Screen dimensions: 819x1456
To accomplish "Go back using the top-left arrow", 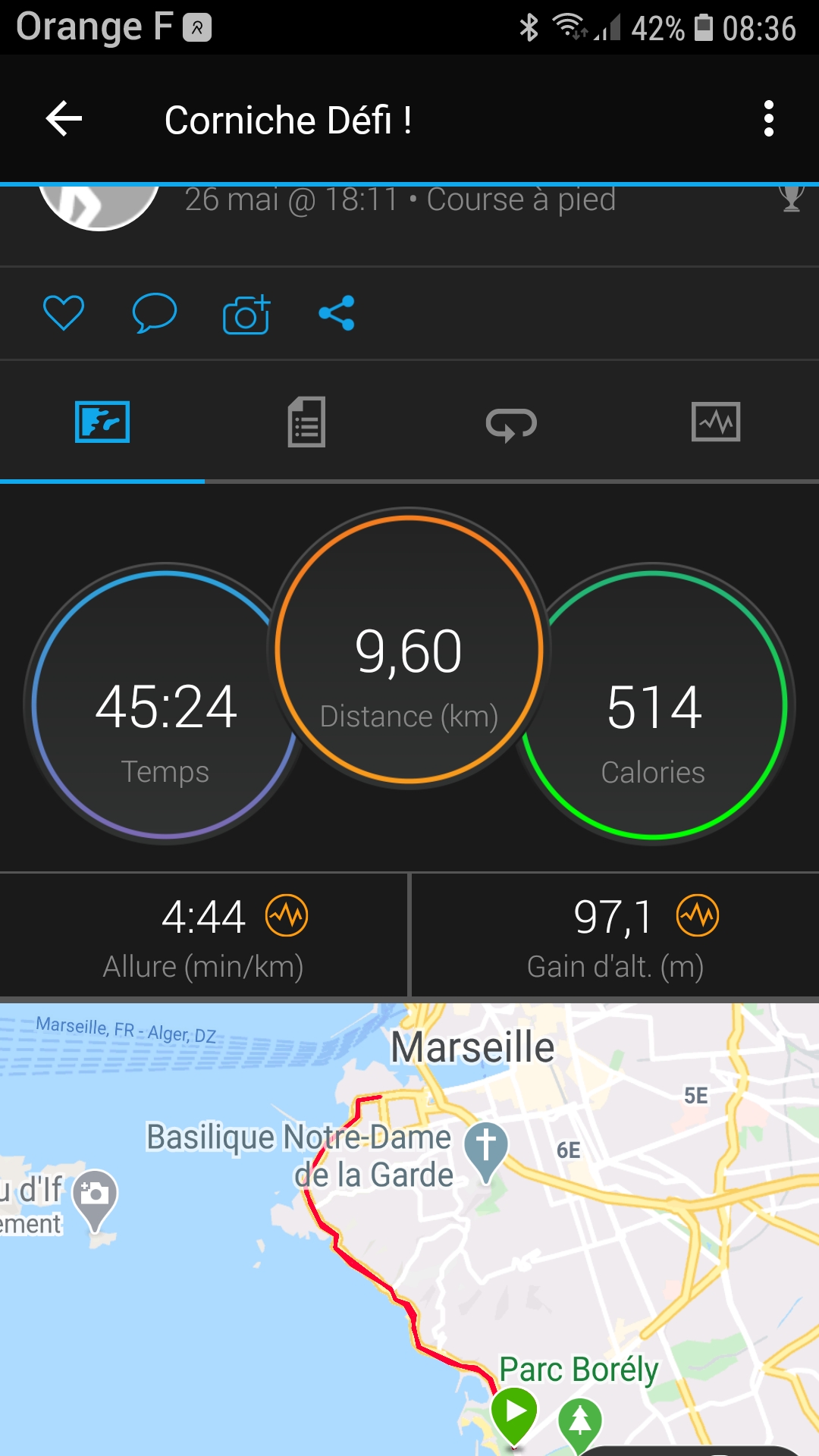I will tap(64, 119).
